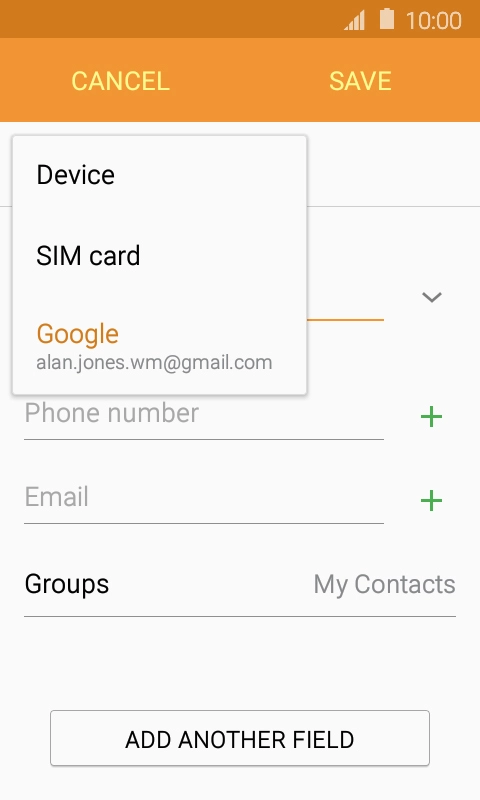Save the new contact
Image resolution: width=480 pixels, height=800 pixels.
coord(360,81)
